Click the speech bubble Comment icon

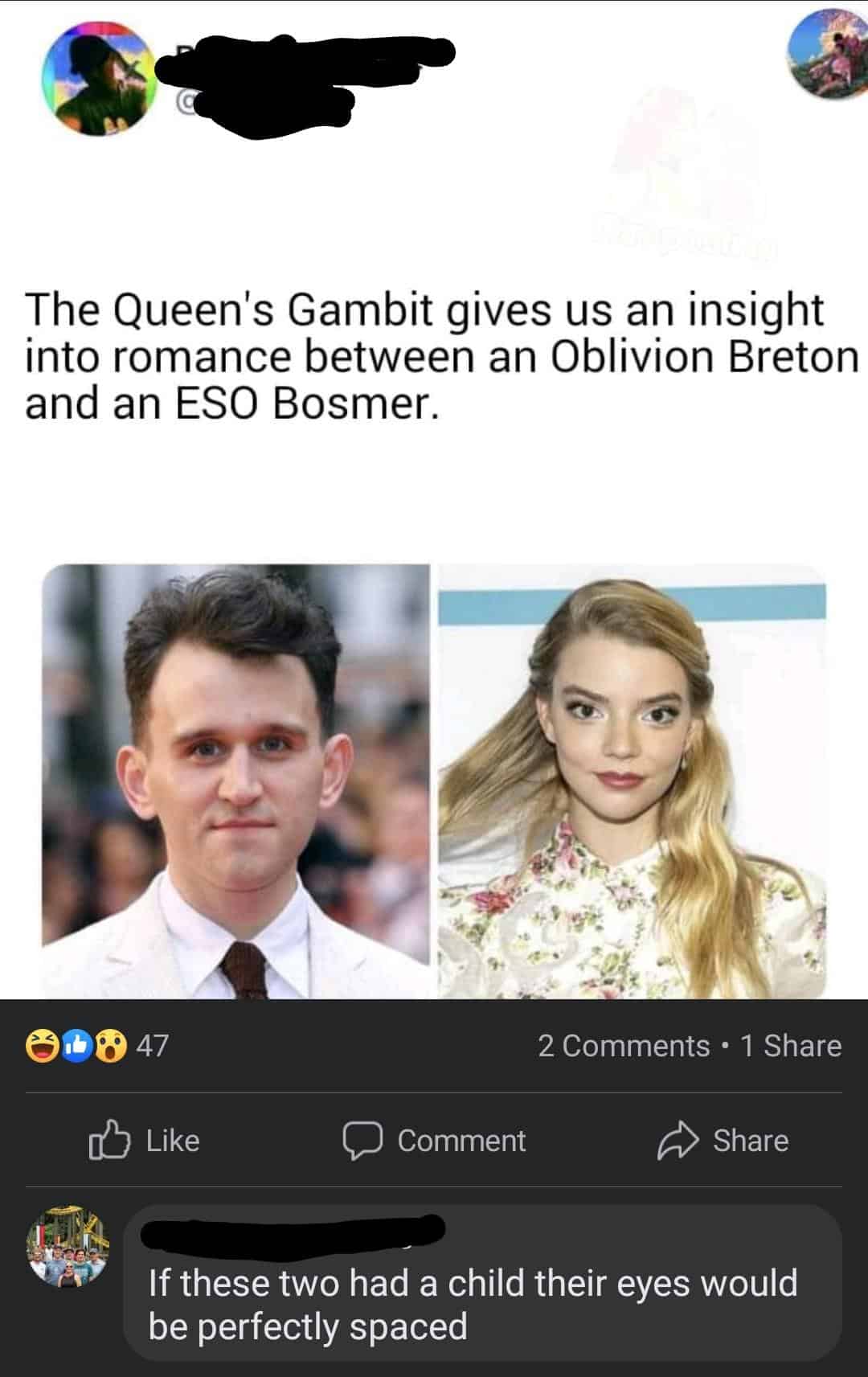pyautogui.click(x=363, y=1141)
